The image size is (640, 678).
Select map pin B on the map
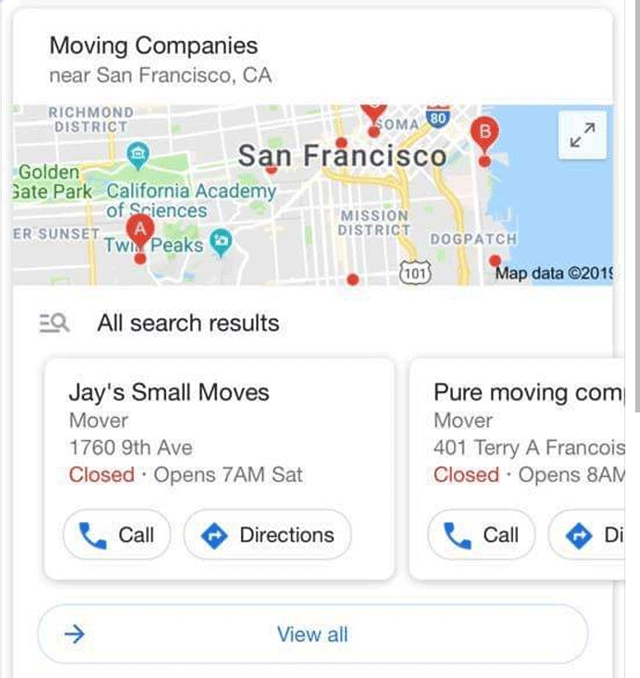tap(486, 133)
